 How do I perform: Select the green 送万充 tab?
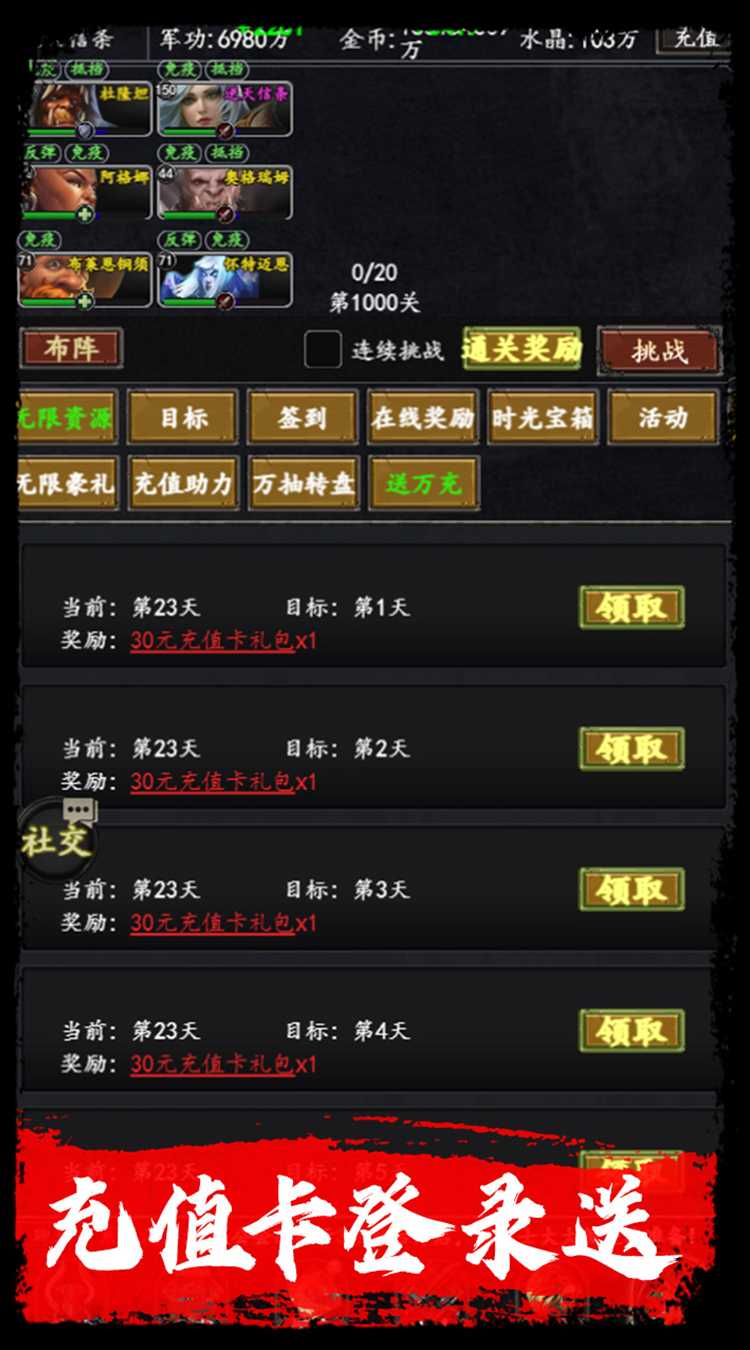tap(424, 482)
